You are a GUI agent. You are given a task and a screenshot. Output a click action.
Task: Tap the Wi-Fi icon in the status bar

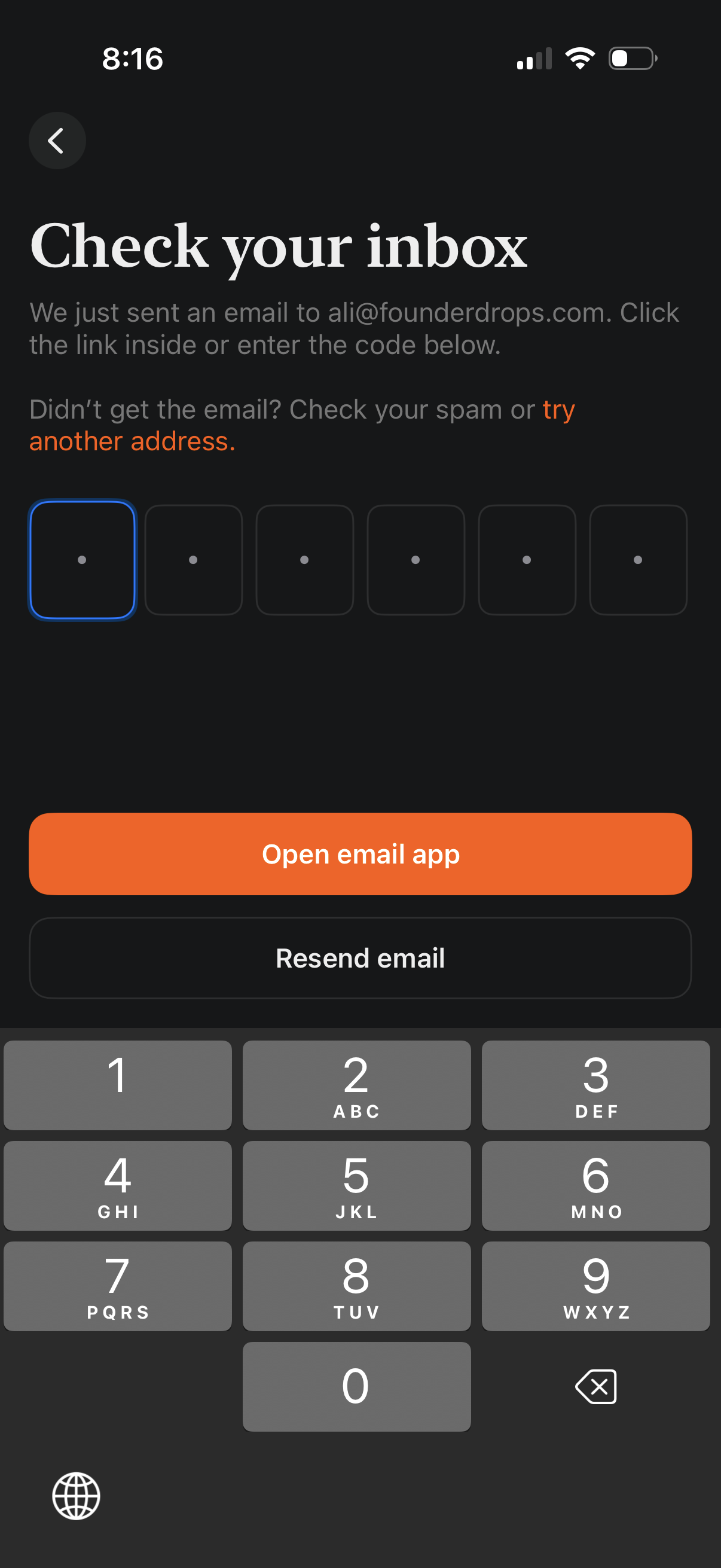pos(580,58)
